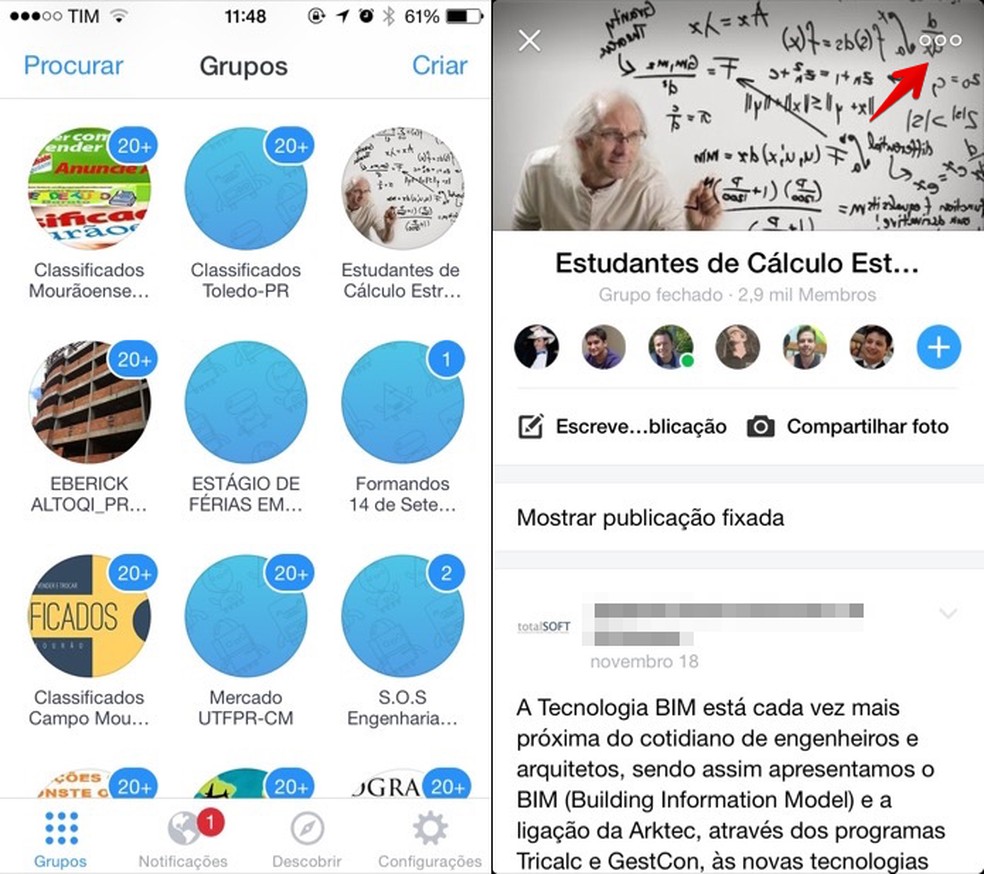Close the group page with the X
Screen dimensions: 984x874
coord(529,40)
